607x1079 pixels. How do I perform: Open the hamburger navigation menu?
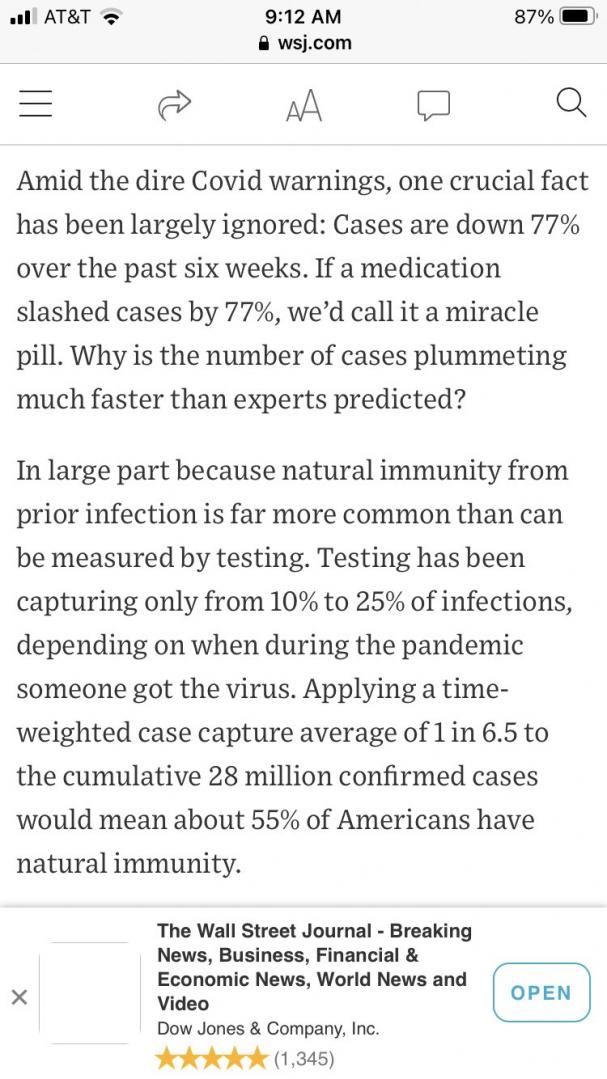coord(37,105)
